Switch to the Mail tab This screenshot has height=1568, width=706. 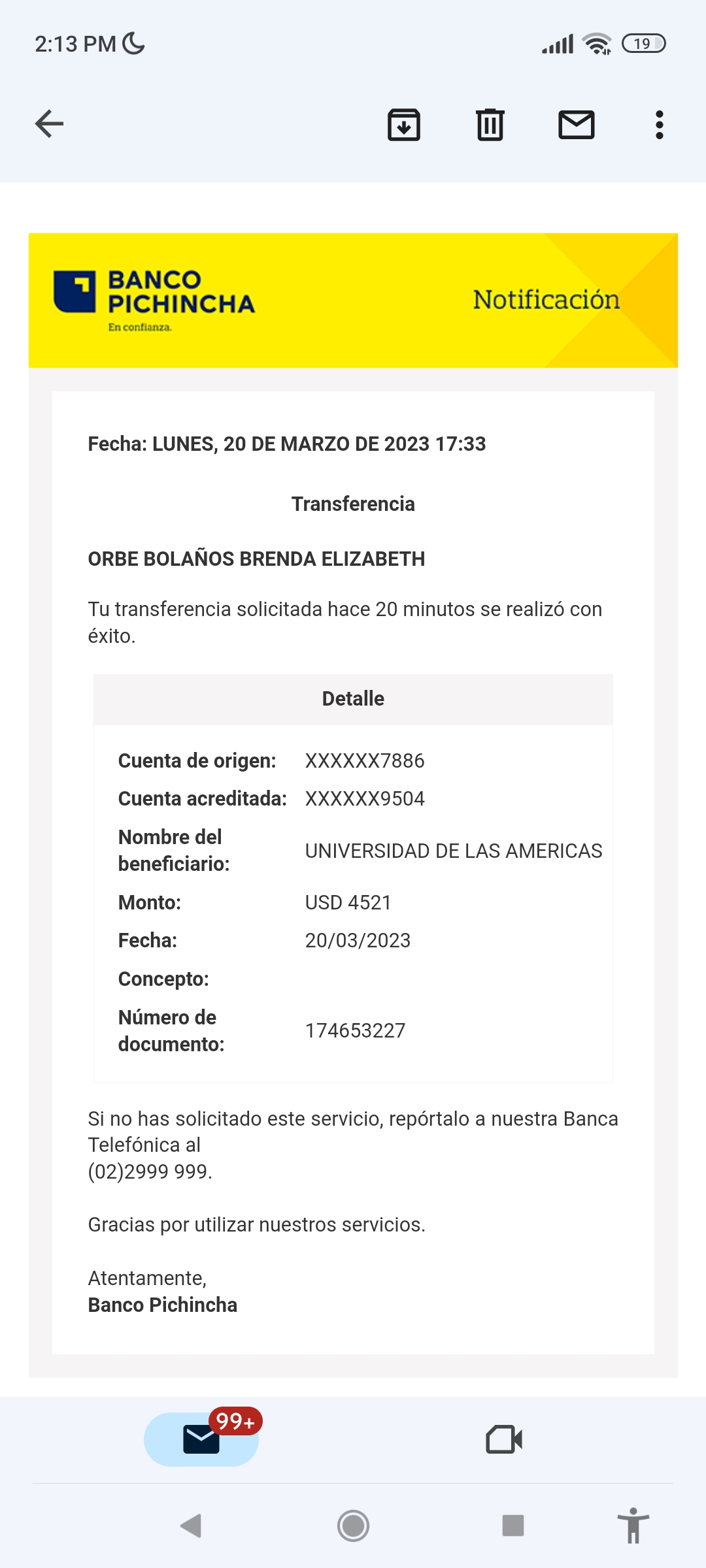click(201, 1439)
